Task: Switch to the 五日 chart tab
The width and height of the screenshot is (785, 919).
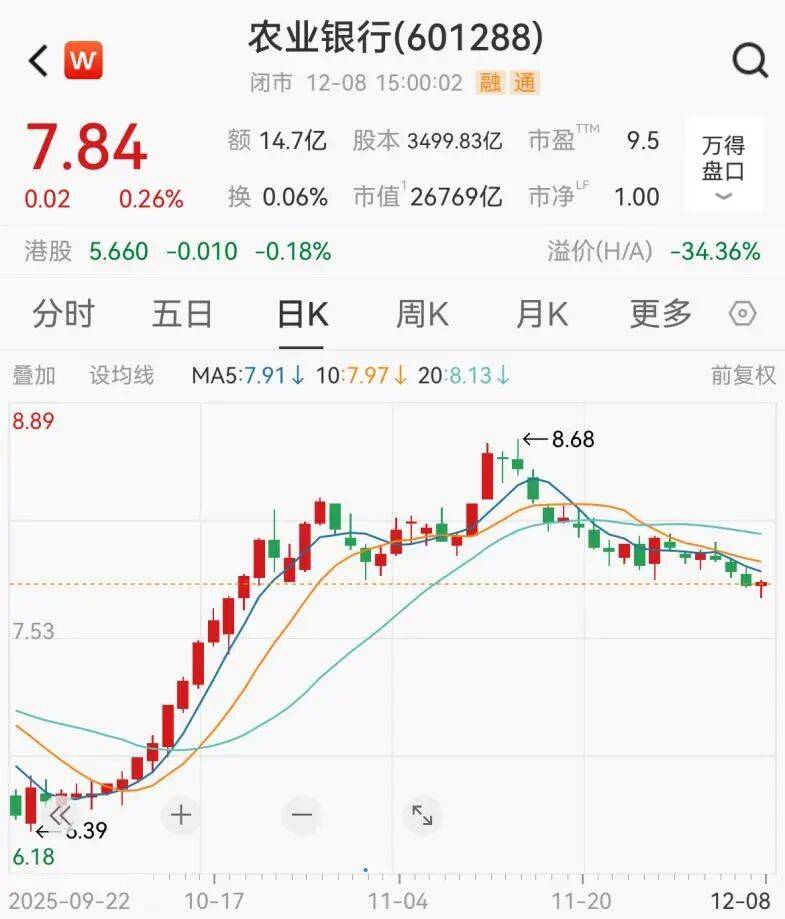Action: 182,314
